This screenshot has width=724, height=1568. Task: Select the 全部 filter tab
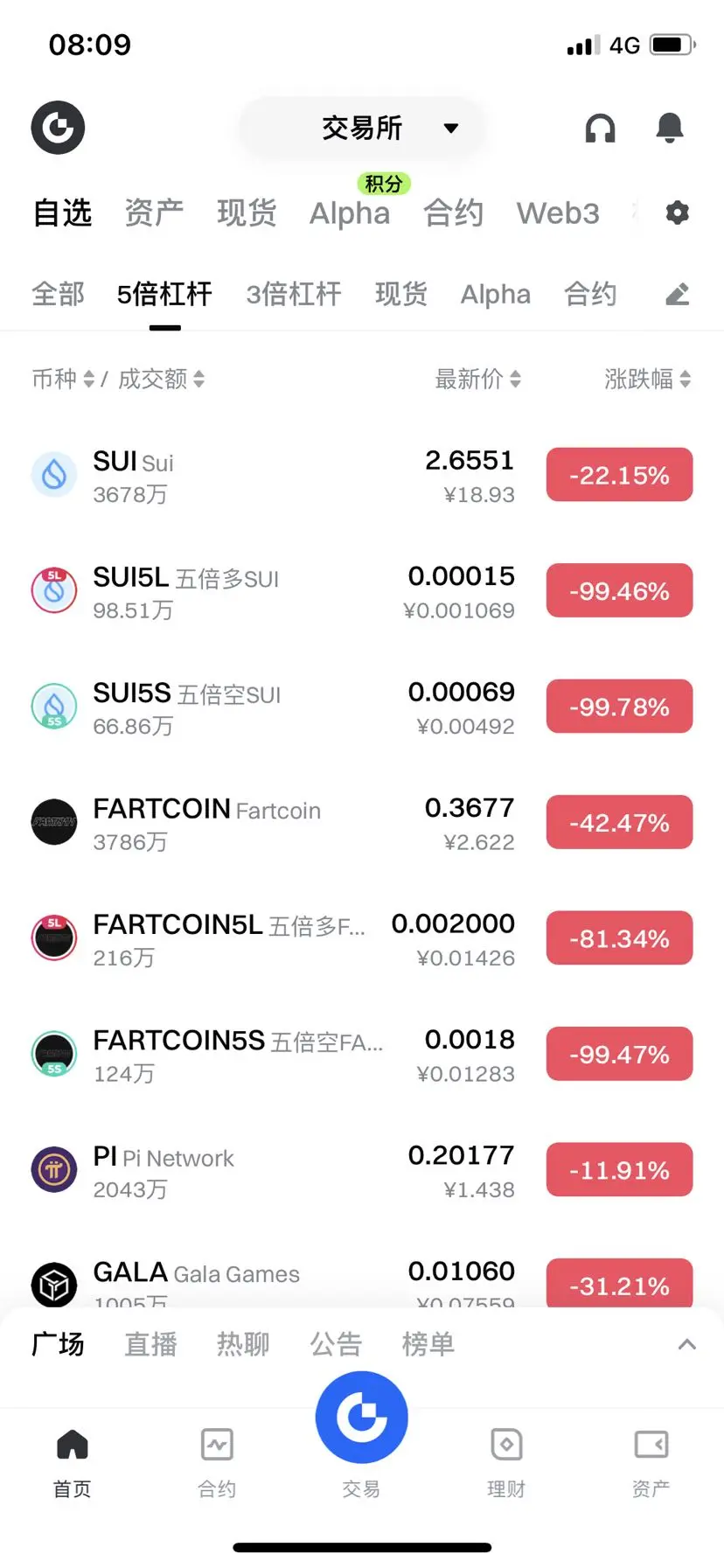coord(59,294)
